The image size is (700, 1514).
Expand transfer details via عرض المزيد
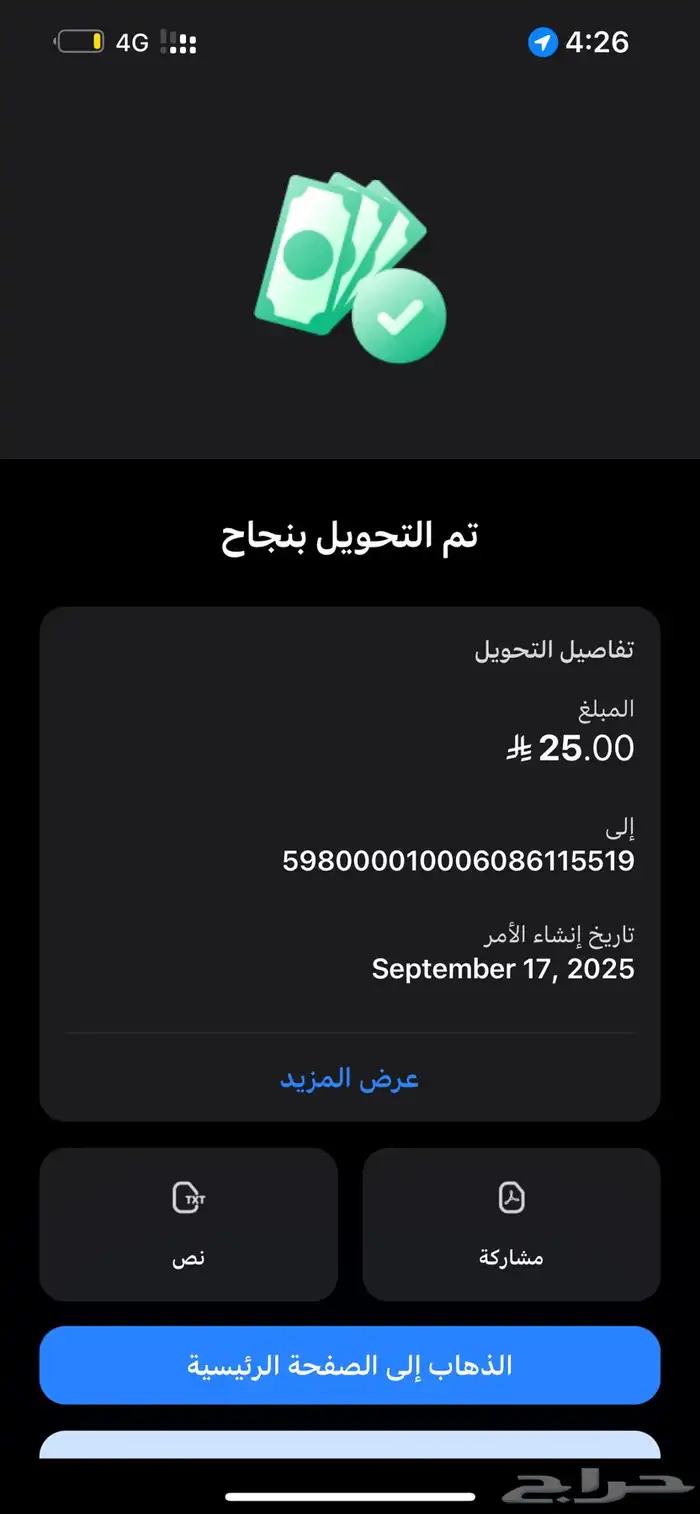point(349,1078)
